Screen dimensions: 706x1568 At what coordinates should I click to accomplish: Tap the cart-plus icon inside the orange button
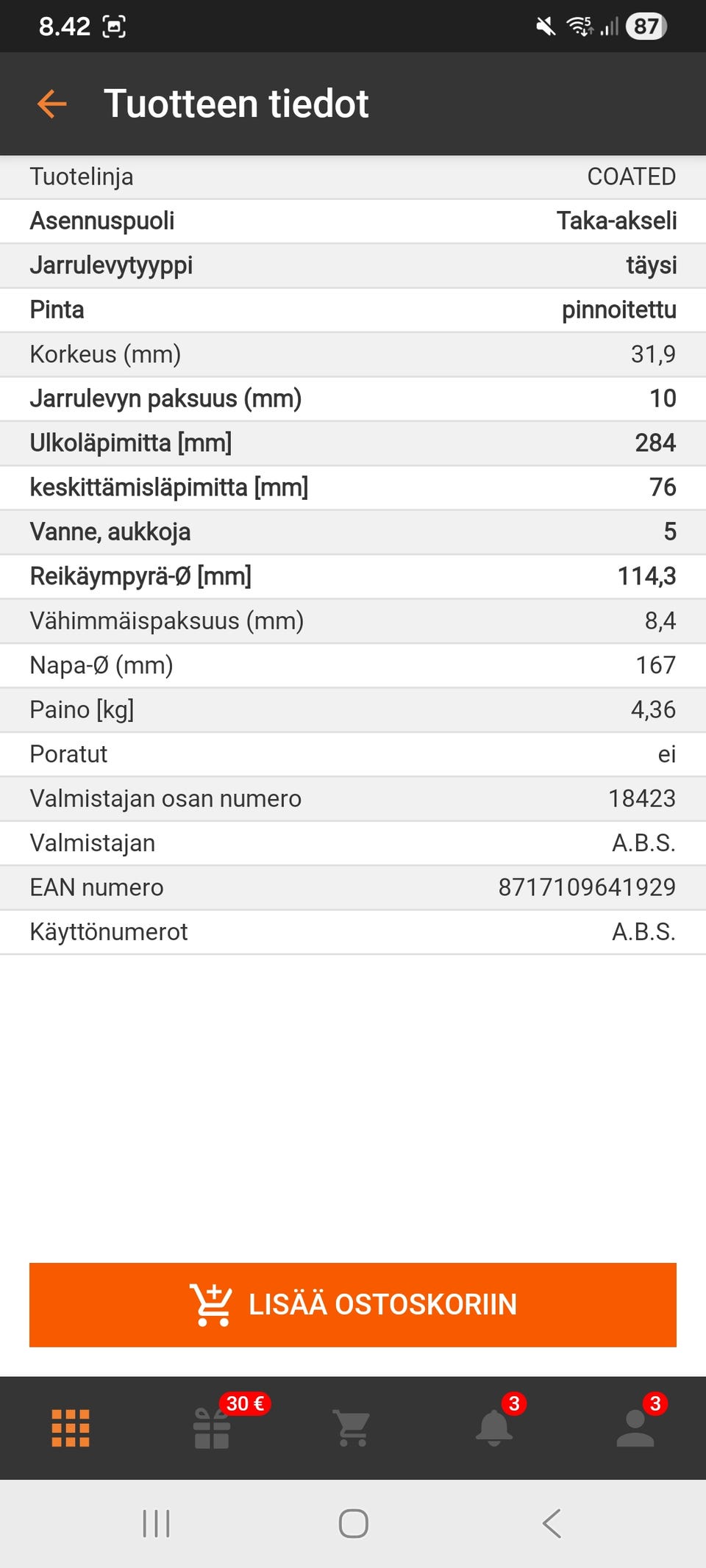pyautogui.click(x=210, y=1304)
